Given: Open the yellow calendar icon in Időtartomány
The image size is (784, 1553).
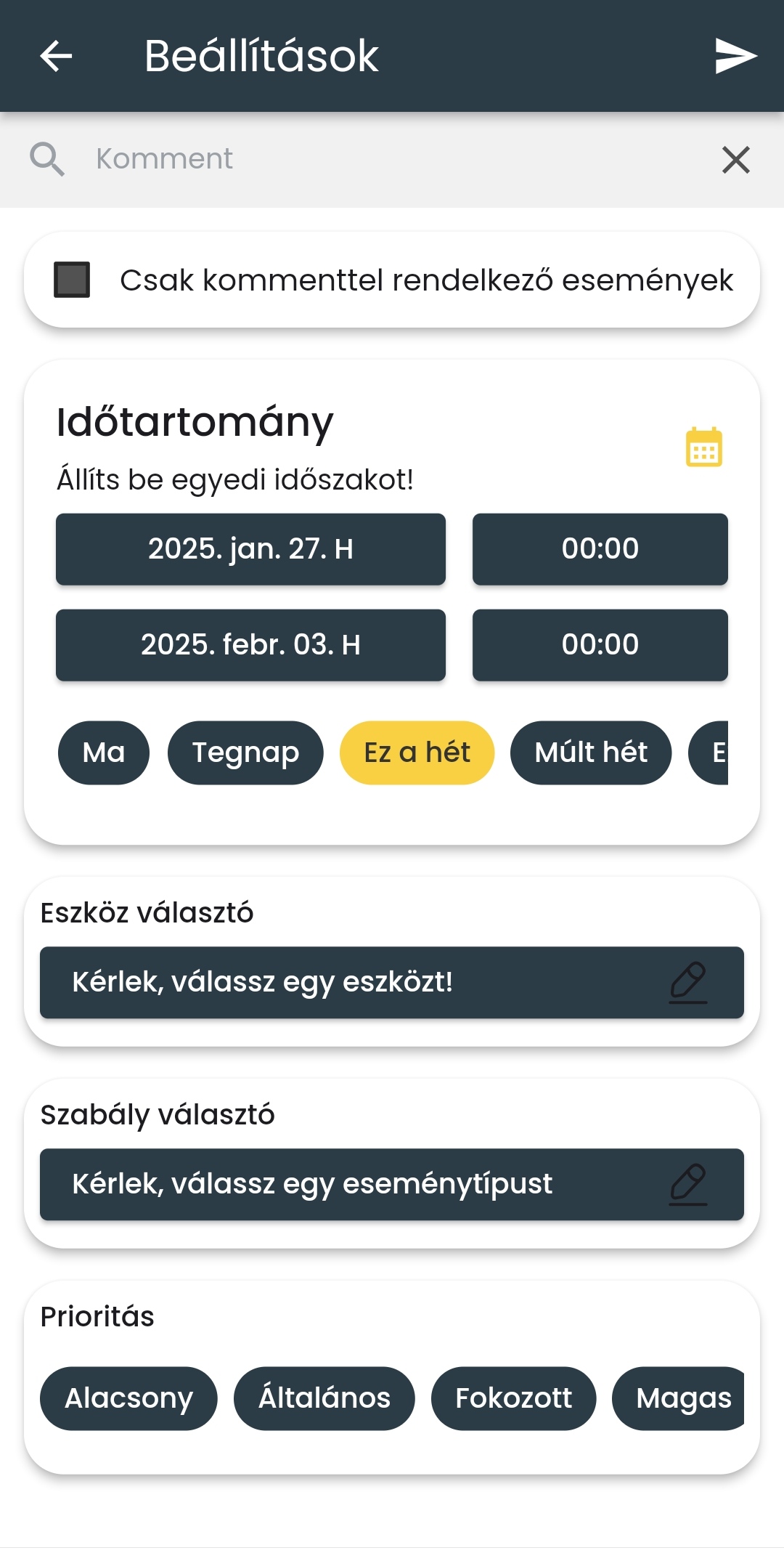Looking at the screenshot, I should [x=703, y=447].
